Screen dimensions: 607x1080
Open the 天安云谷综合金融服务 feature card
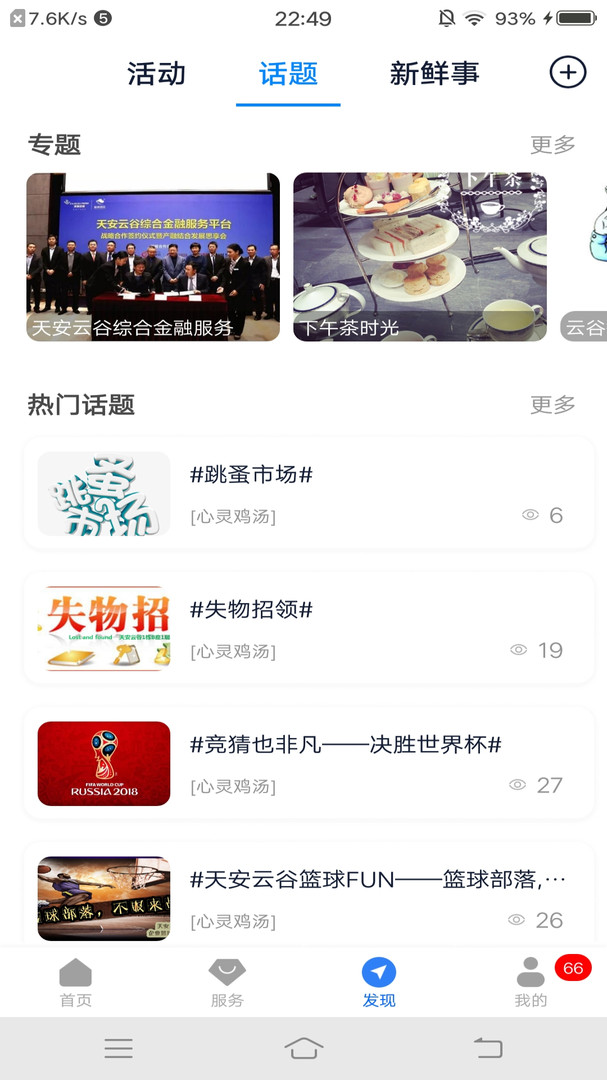[x=153, y=257]
